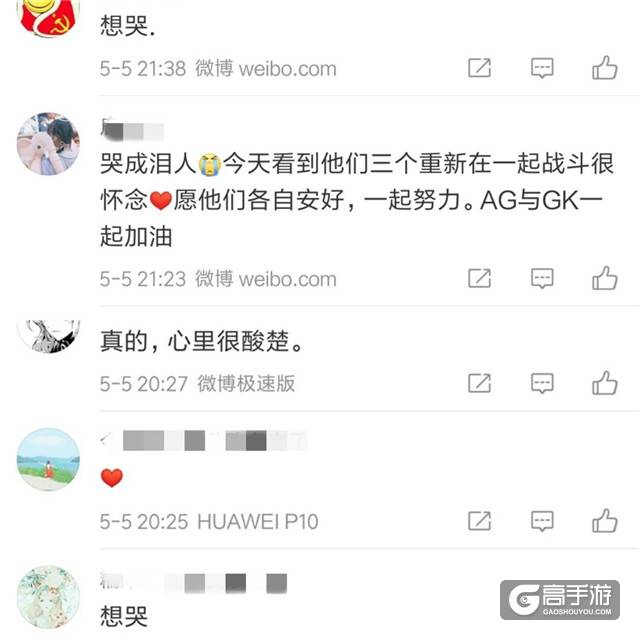The image size is (640, 640).
Task: Reply to the 5-5 21:38 comment
Action: 542,68
